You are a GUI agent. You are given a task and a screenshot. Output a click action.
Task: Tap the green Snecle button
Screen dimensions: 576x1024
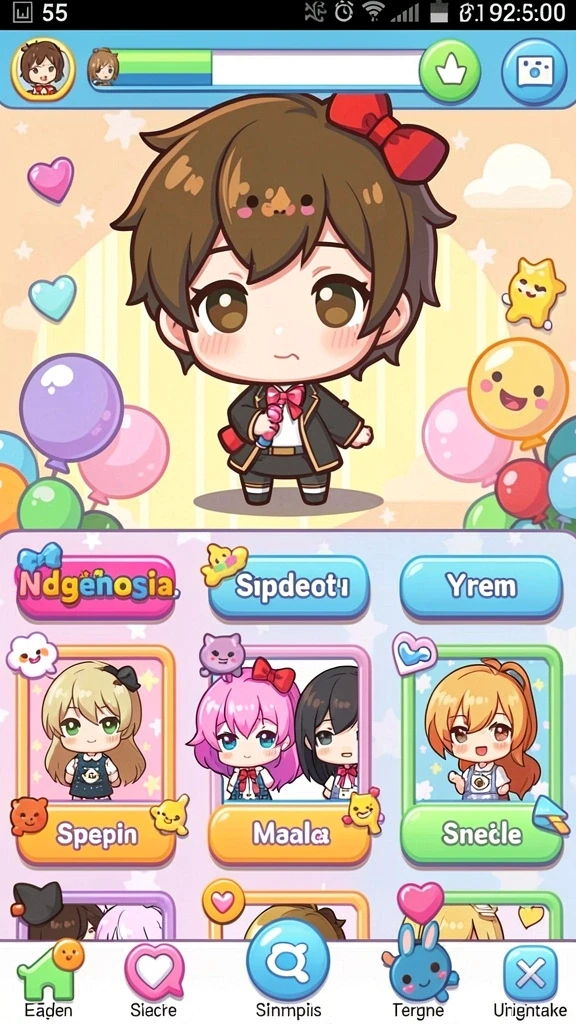[x=481, y=833]
